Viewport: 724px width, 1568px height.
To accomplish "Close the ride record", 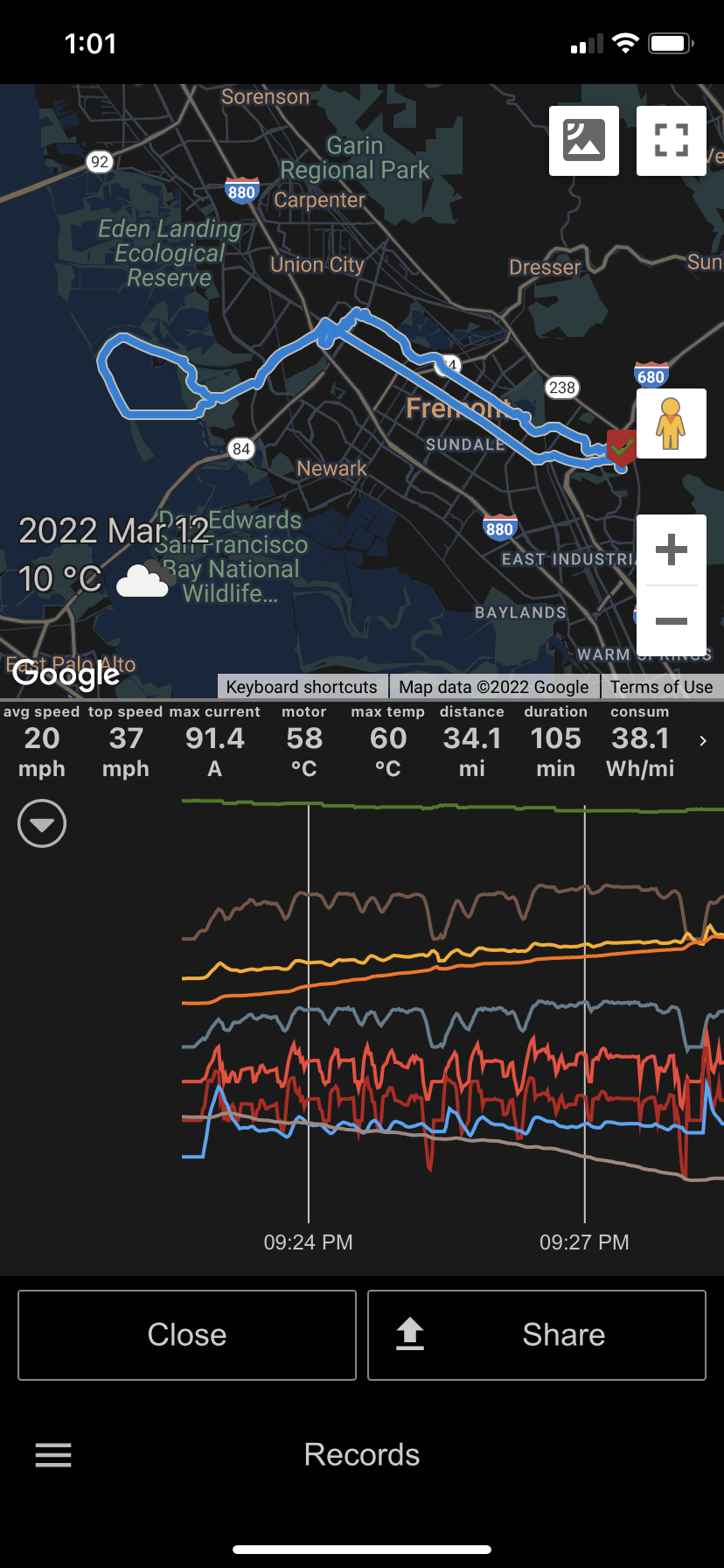I will pyautogui.click(x=187, y=1334).
